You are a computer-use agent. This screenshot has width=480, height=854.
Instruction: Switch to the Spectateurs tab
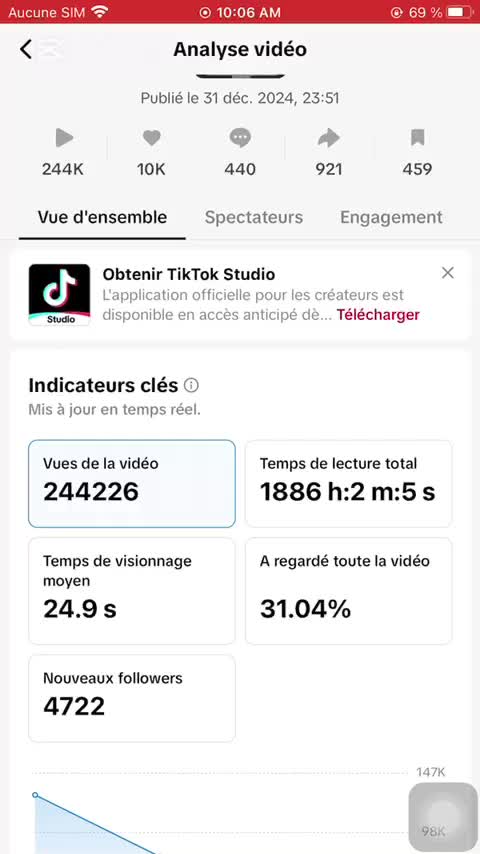coord(253,217)
